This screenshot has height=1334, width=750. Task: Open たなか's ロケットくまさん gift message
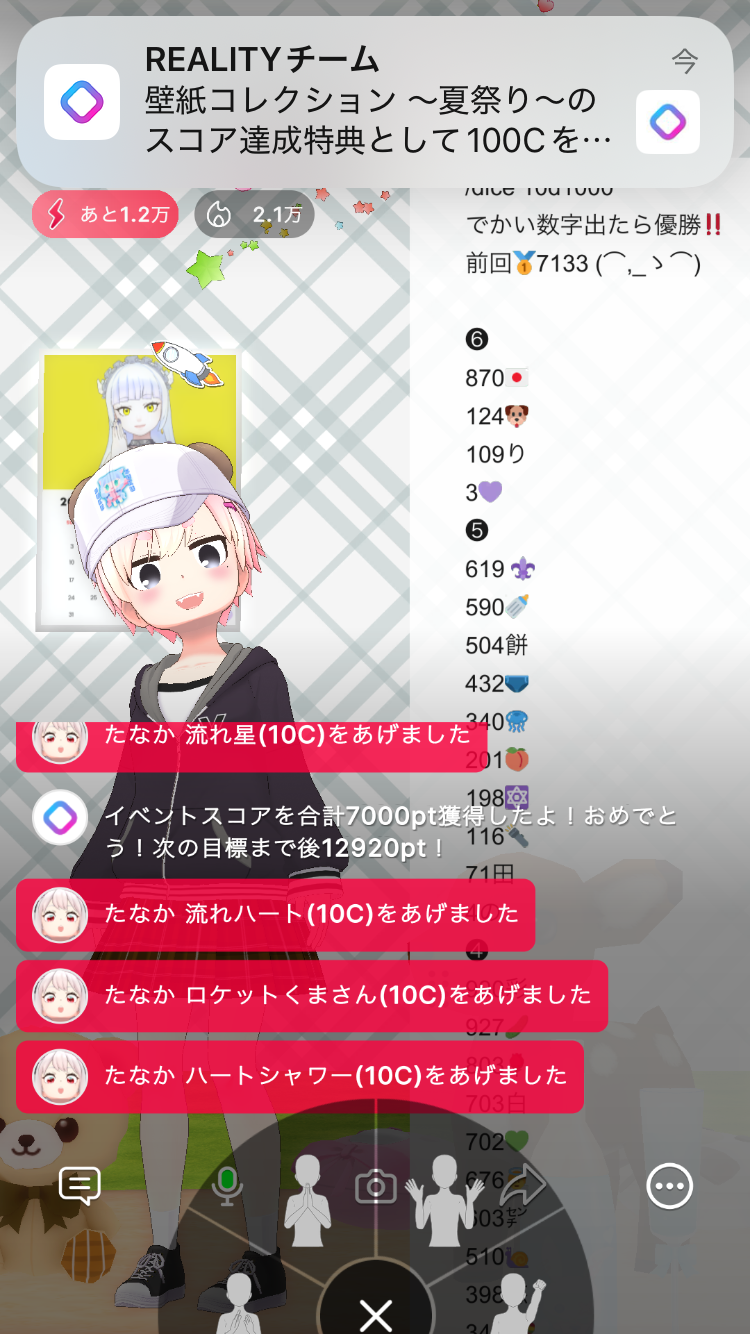tap(312, 995)
